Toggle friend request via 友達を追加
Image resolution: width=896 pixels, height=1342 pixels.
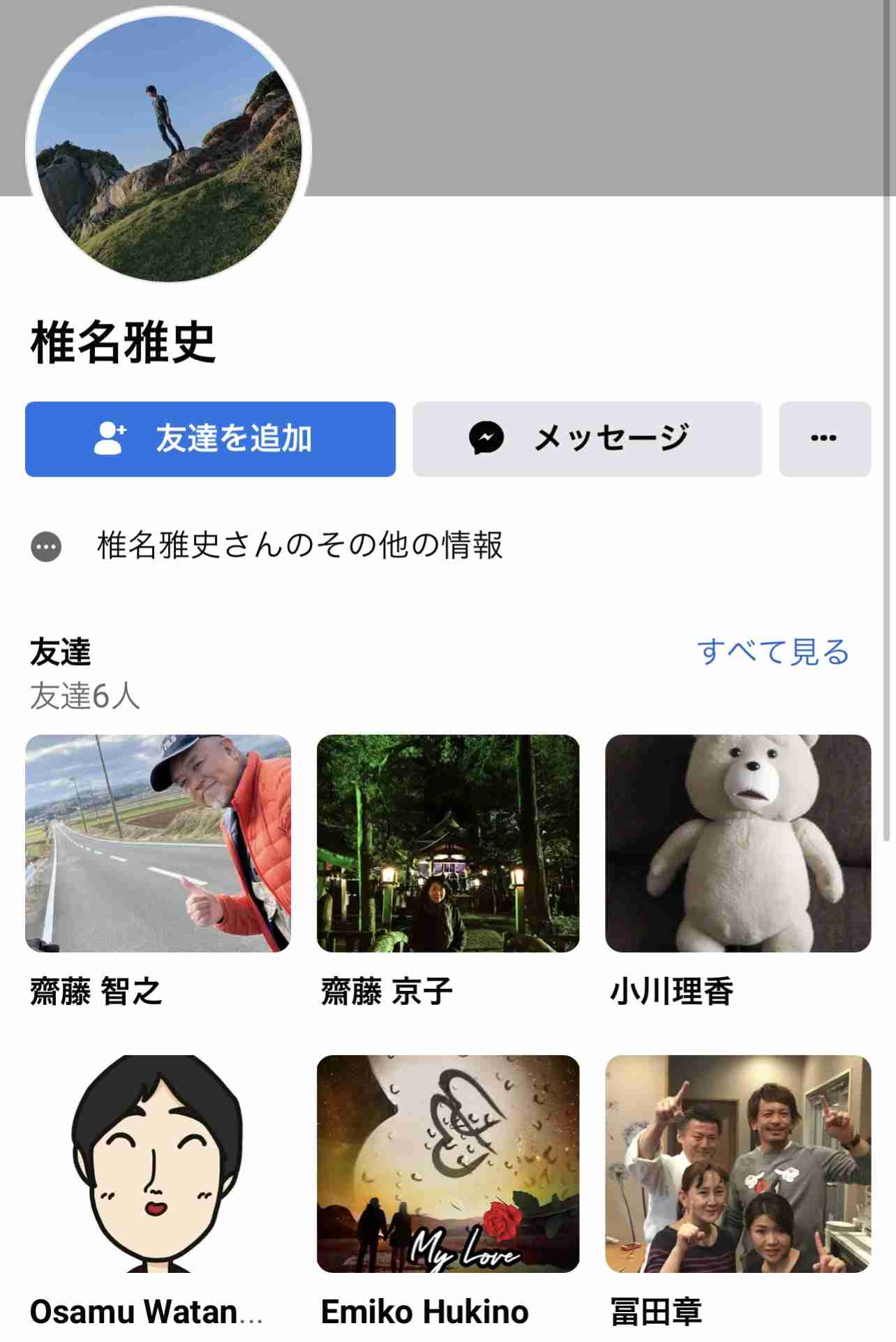tap(209, 437)
